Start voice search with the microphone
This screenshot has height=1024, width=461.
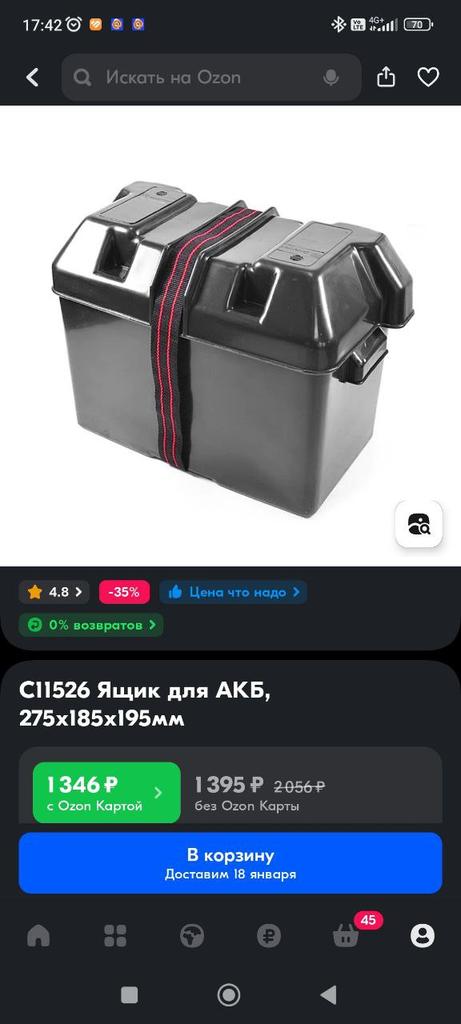point(331,78)
